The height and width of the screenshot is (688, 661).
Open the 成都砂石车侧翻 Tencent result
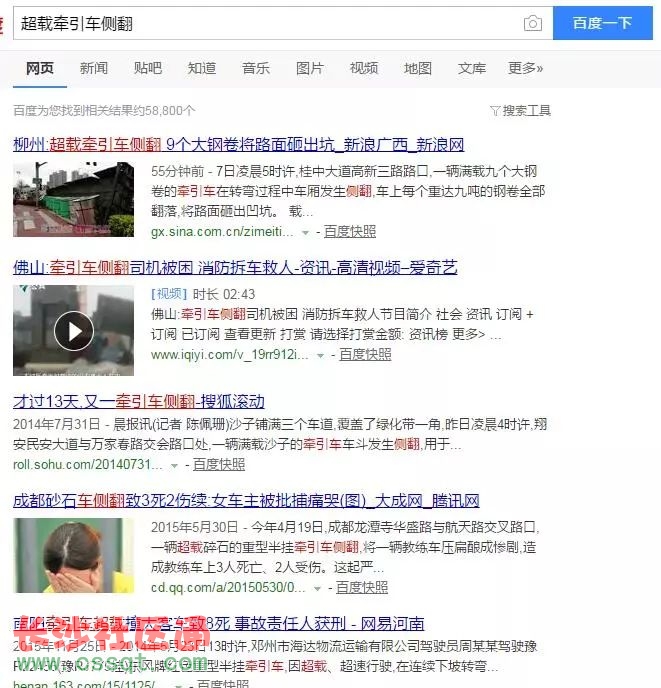[246, 500]
